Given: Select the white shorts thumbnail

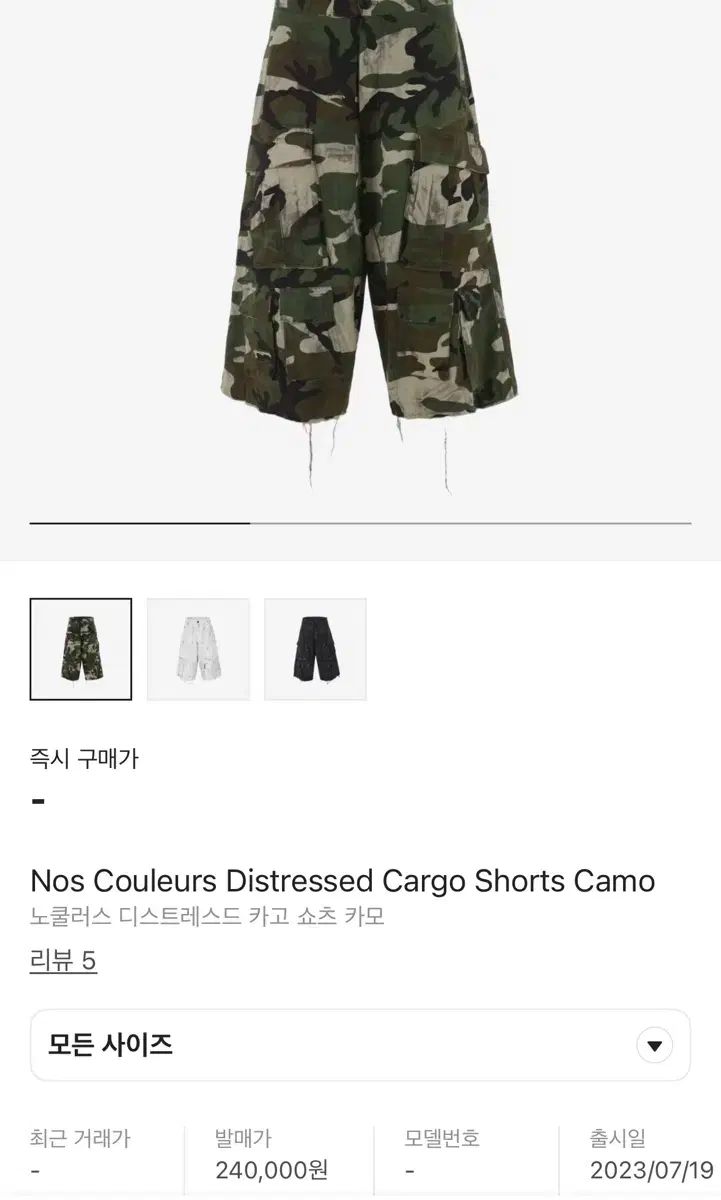Looking at the screenshot, I should 198,649.
